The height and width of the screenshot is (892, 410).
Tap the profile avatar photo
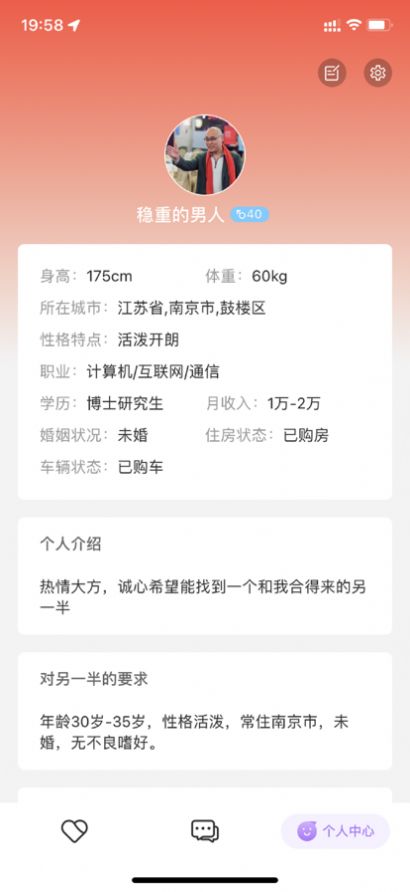[205, 155]
